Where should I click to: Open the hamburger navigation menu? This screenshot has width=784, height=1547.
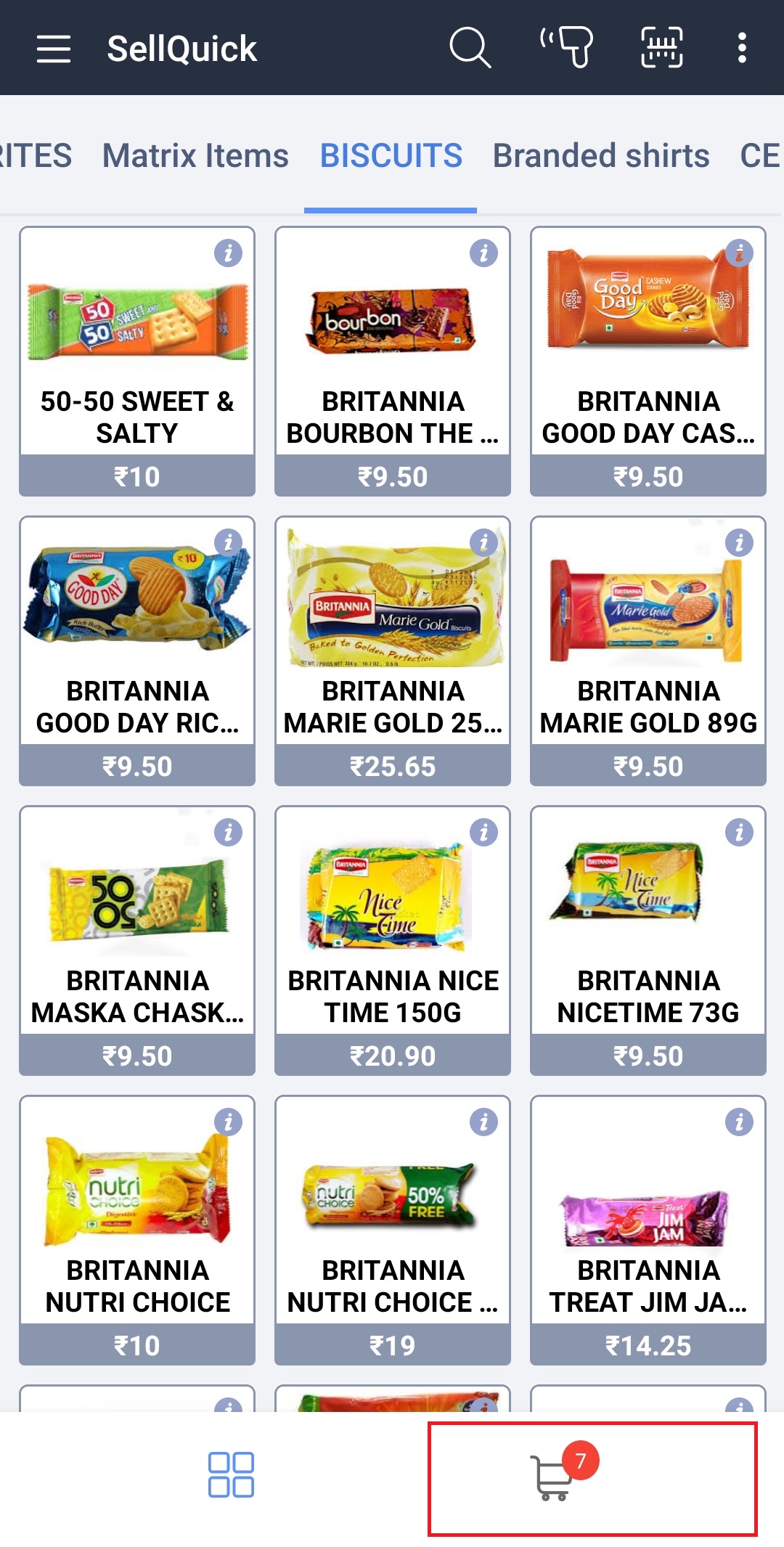pos(54,49)
